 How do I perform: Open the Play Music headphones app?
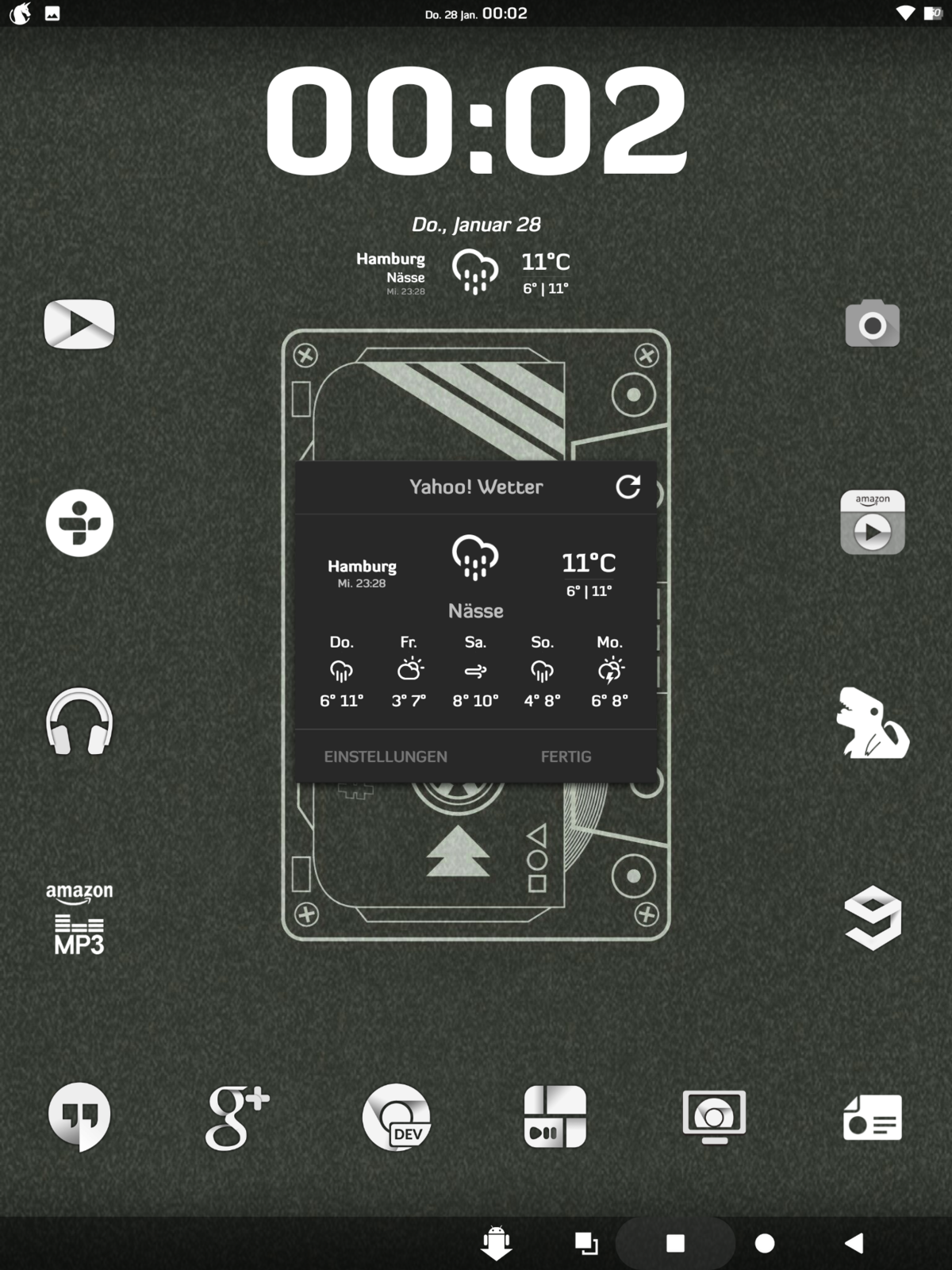tap(79, 721)
